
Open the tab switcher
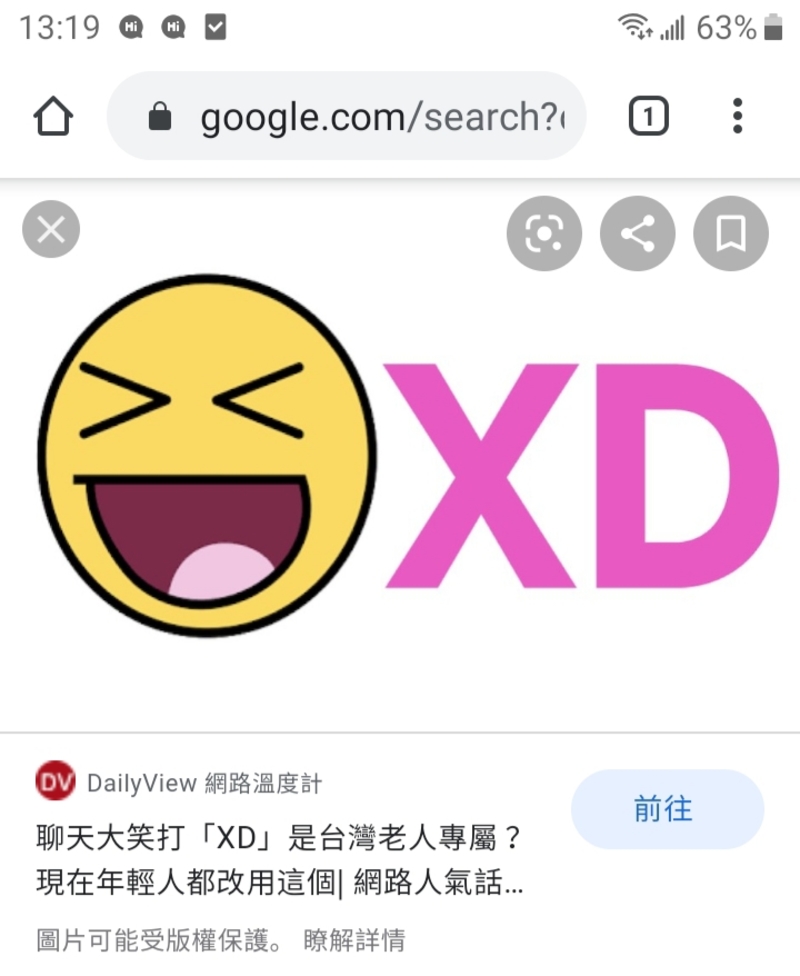click(x=648, y=117)
